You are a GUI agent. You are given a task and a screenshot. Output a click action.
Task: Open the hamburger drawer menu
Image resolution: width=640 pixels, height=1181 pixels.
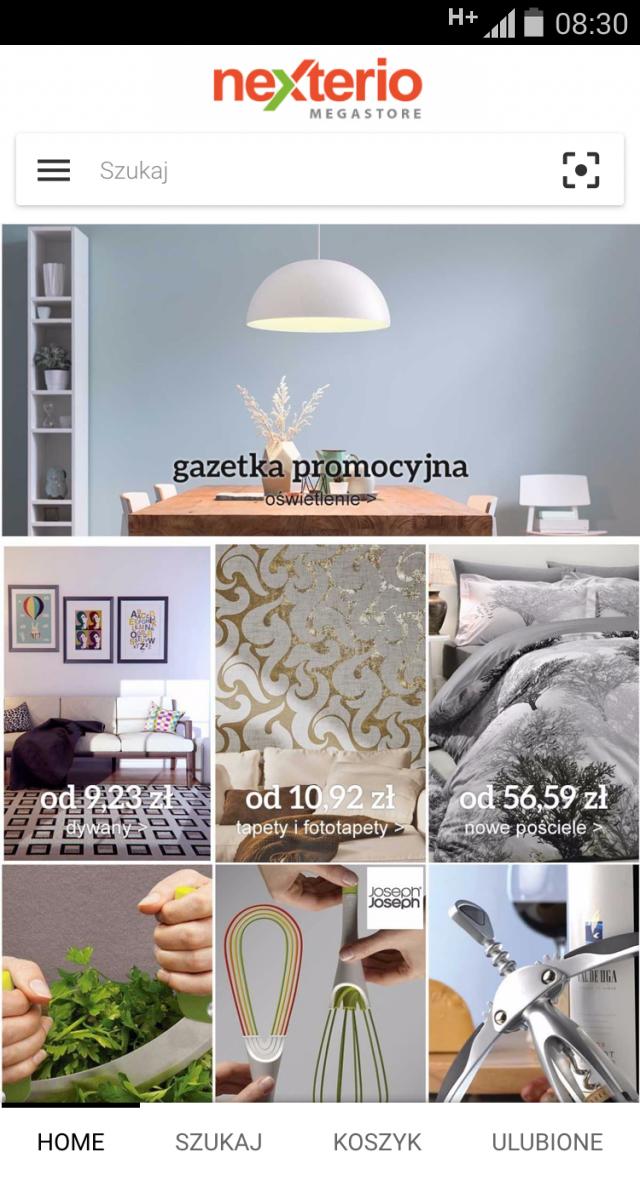coord(54,170)
